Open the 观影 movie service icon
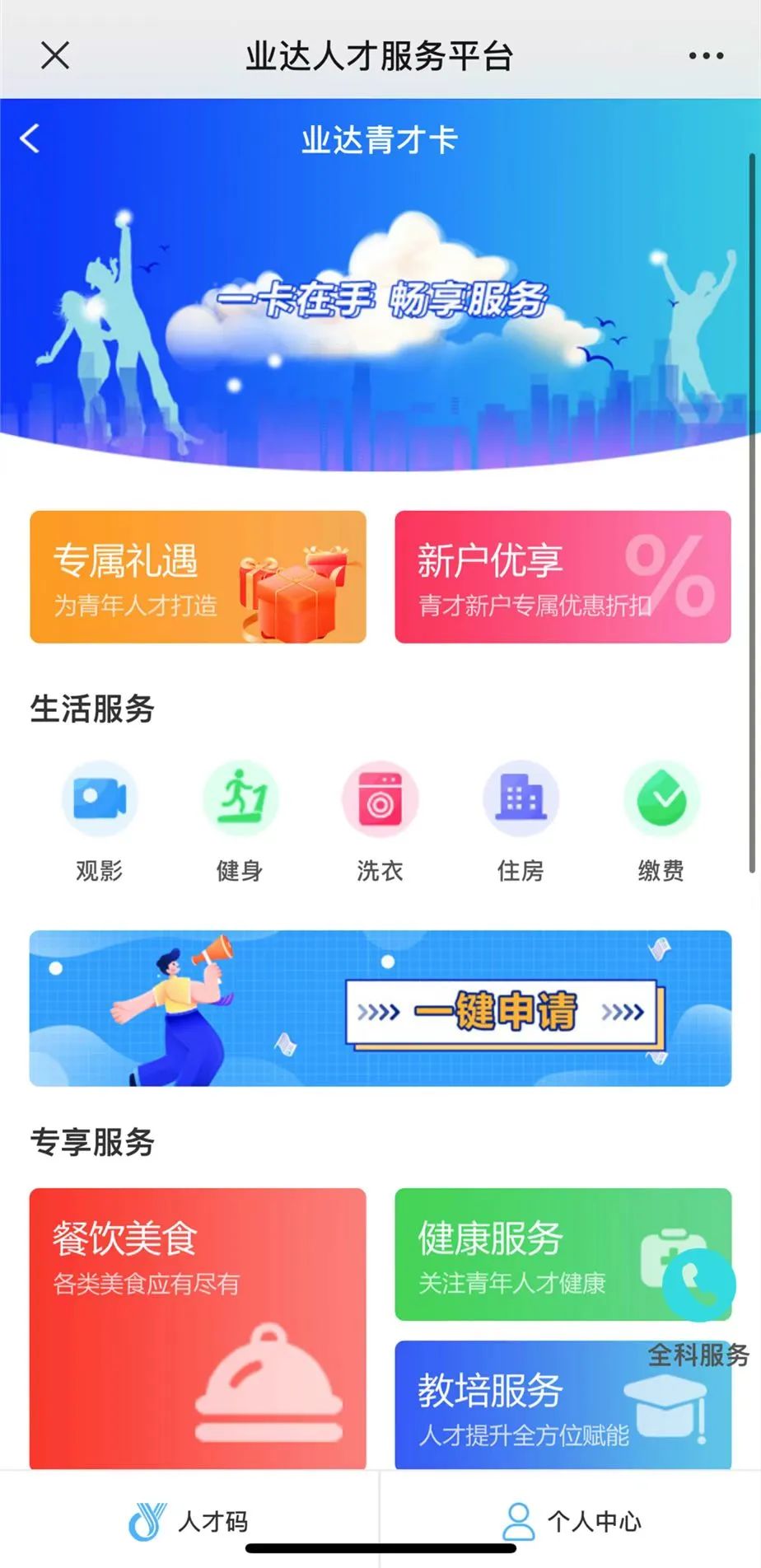Image resolution: width=761 pixels, height=1568 pixels. click(x=99, y=799)
